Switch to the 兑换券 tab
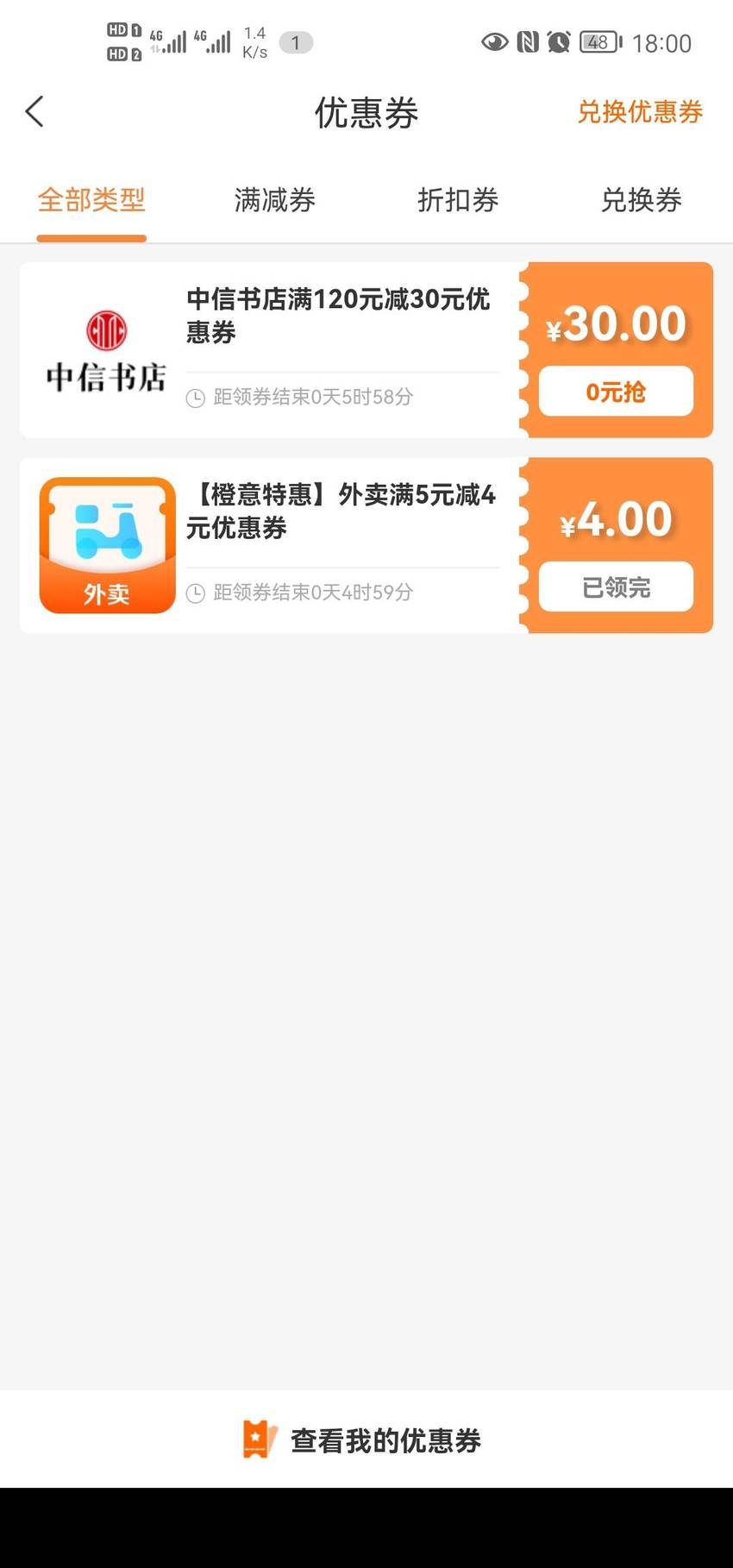The image size is (733, 1568). (x=642, y=200)
